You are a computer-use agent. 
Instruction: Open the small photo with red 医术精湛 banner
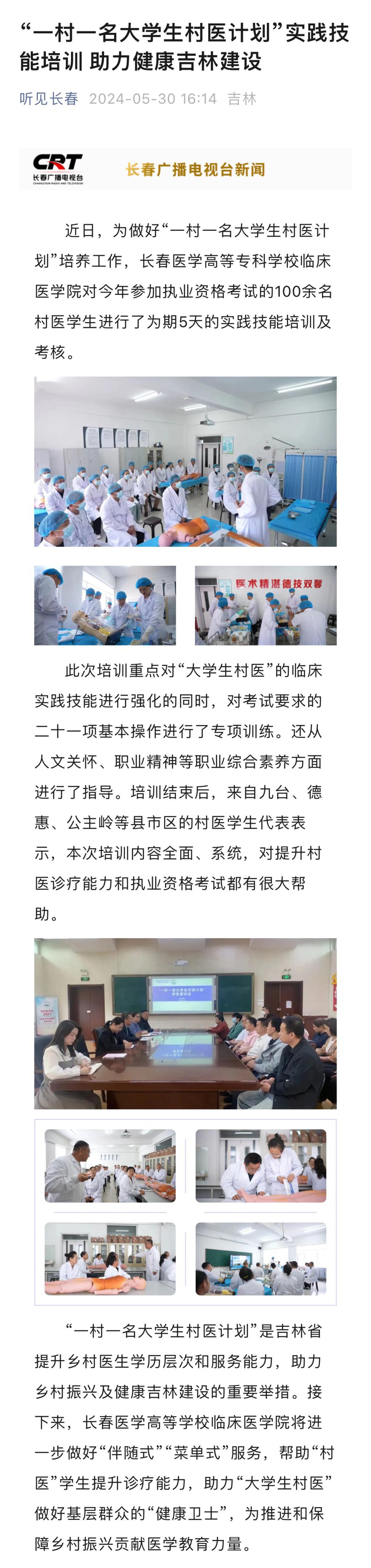(265, 605)
